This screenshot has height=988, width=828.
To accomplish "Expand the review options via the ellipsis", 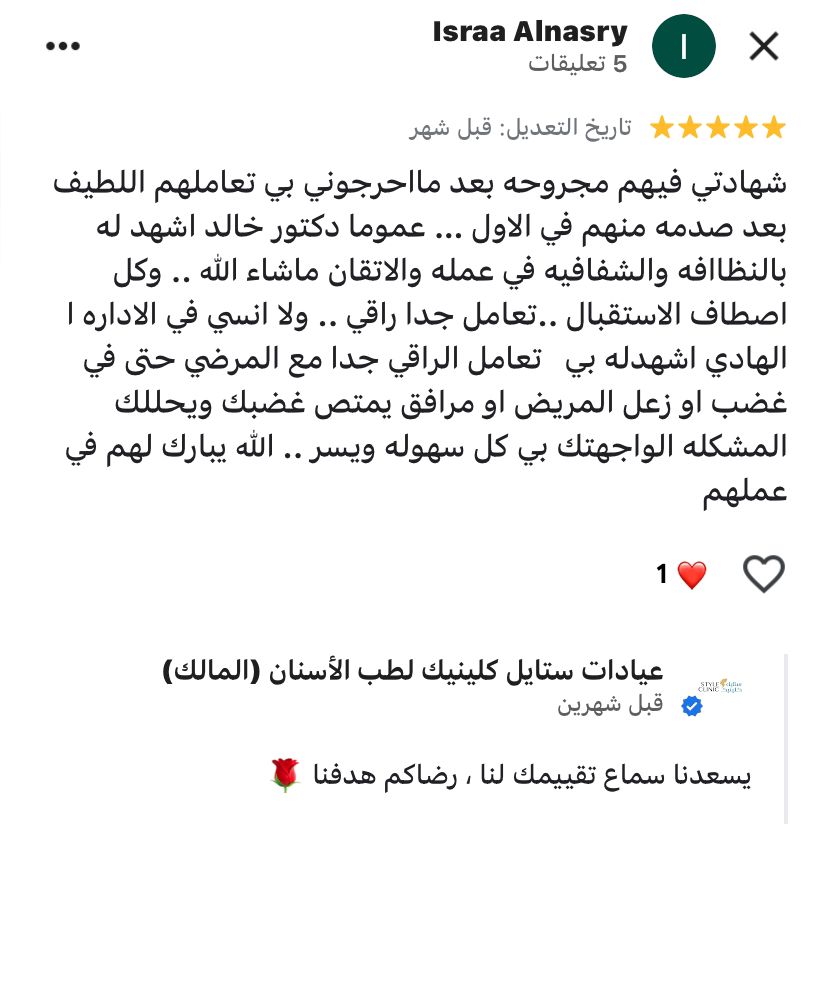I will click(x=63, y=45).
